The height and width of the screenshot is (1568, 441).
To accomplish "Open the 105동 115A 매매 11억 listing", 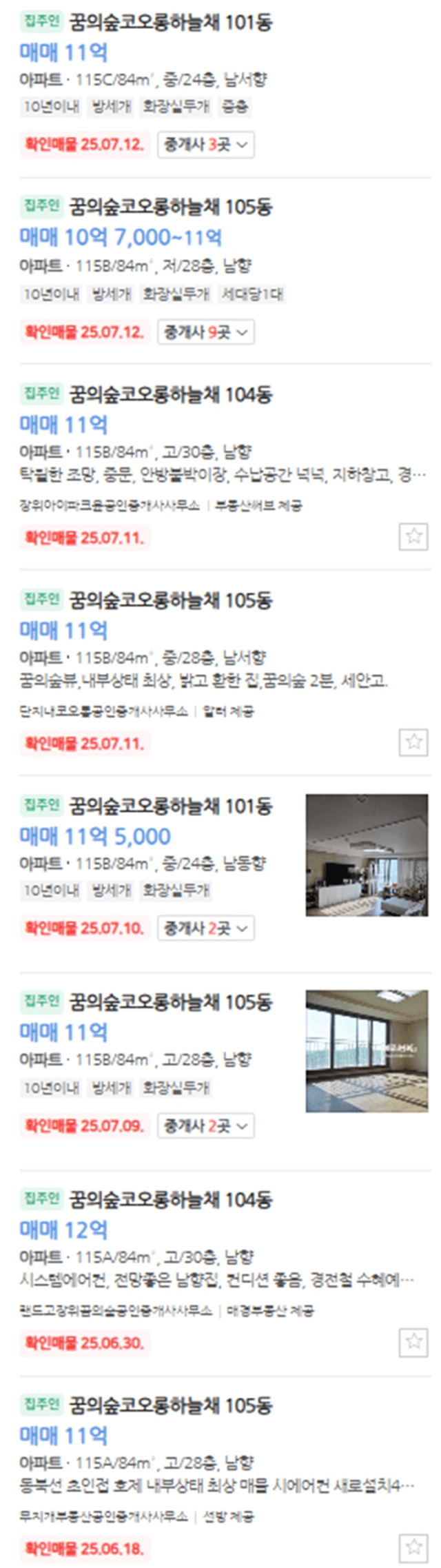I will [x=170, y=1405].
